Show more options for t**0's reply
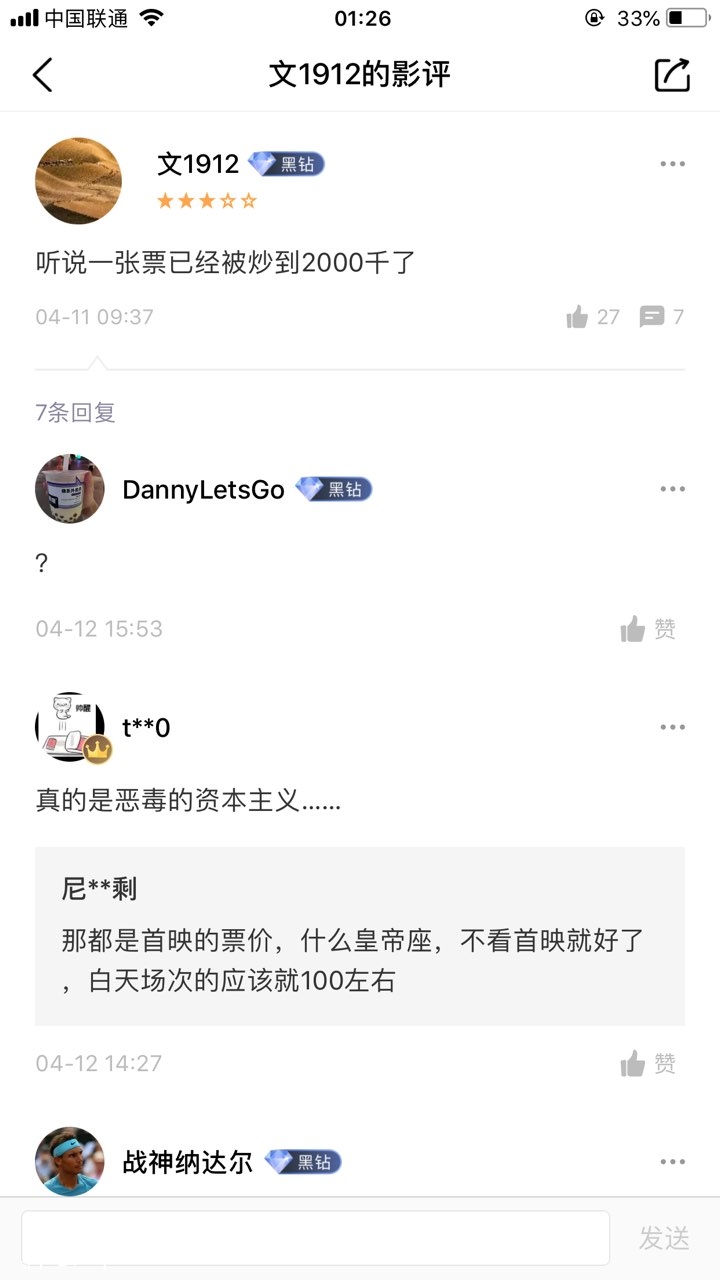The image size is (720, 1280). tap(672, 727)
